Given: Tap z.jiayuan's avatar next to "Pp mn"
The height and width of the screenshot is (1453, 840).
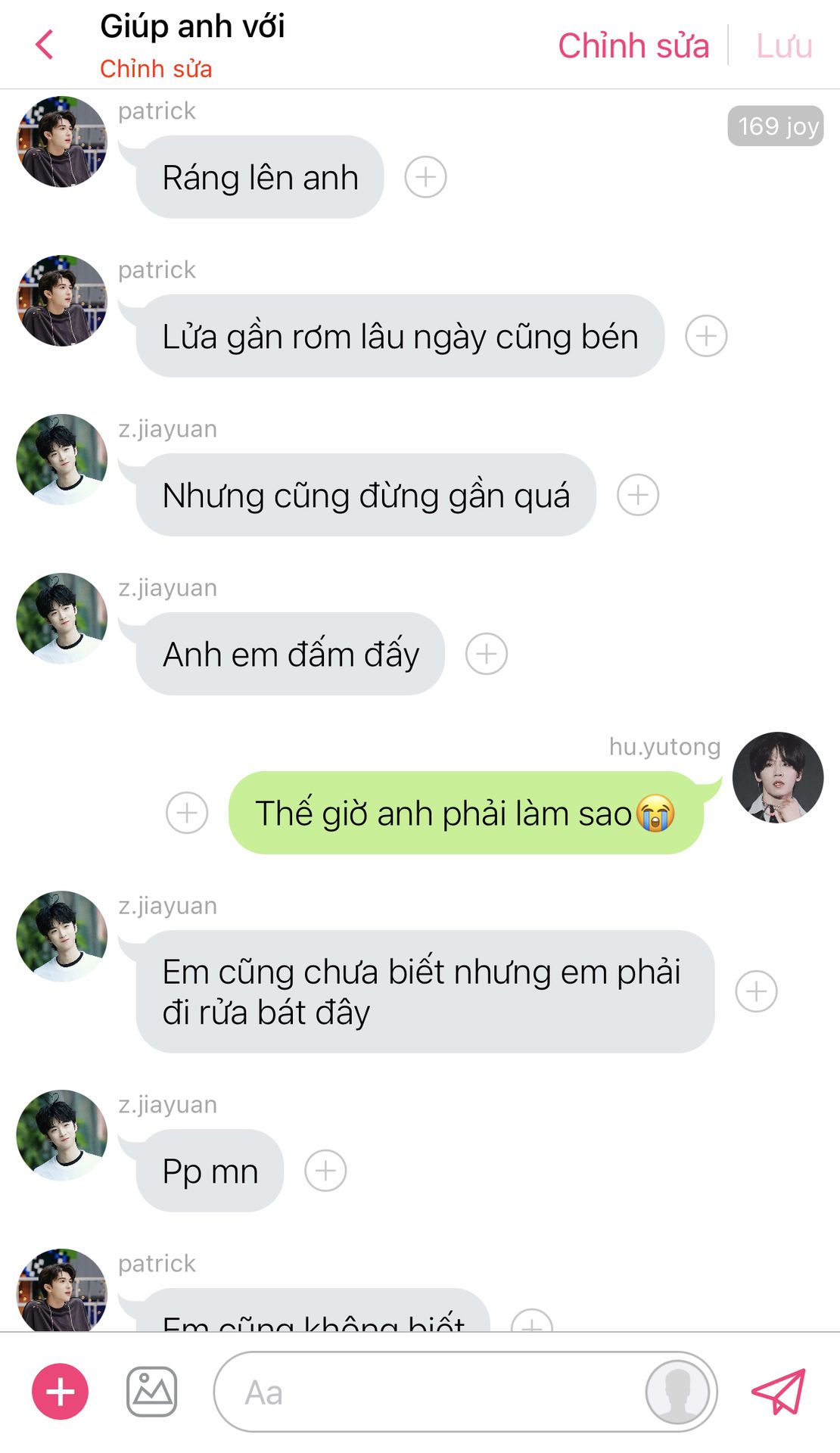Looking at the screenshot, I should 61,1135.
